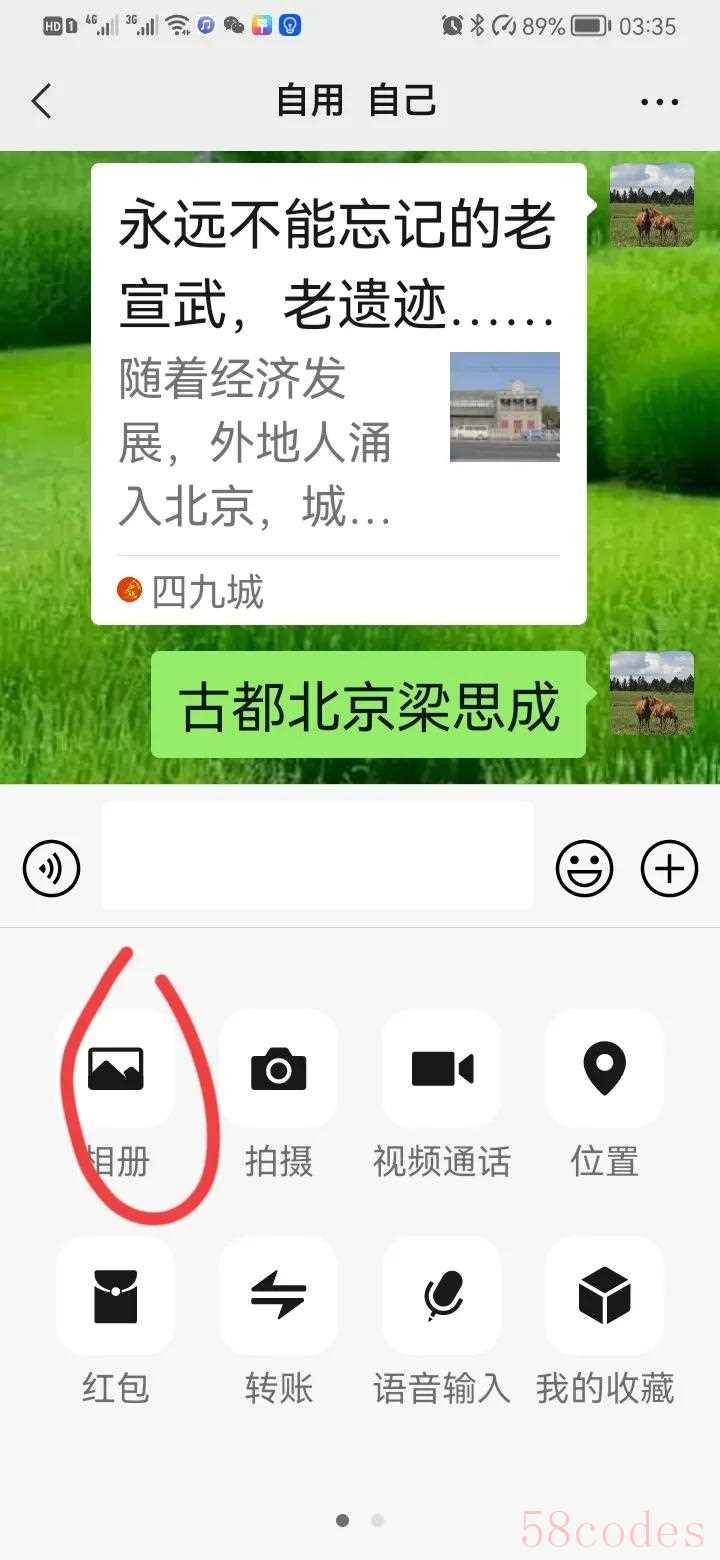Open the emoji picker

[x=584, y=869]
